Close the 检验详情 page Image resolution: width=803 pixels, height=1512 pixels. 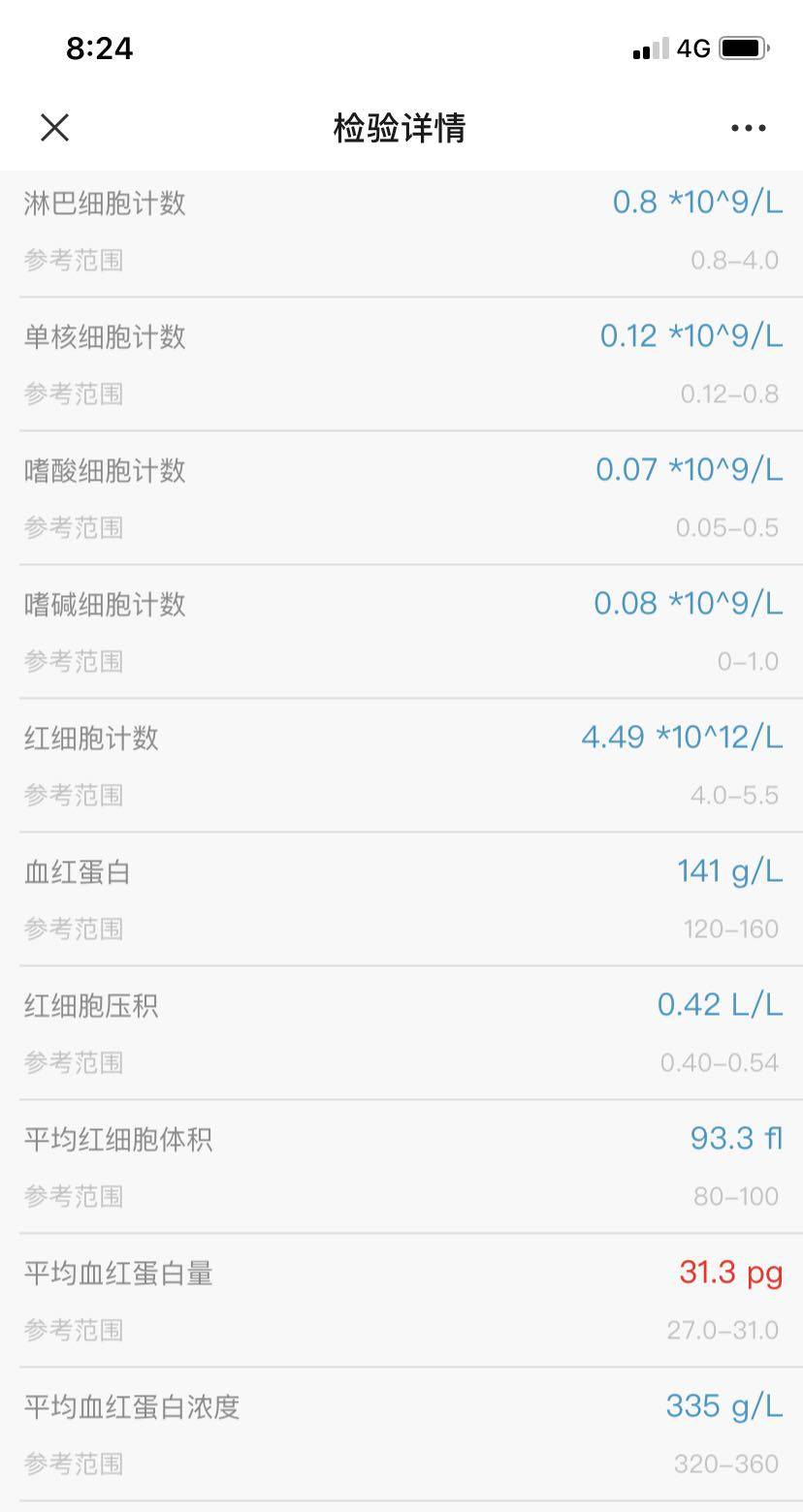click(55, 127)
